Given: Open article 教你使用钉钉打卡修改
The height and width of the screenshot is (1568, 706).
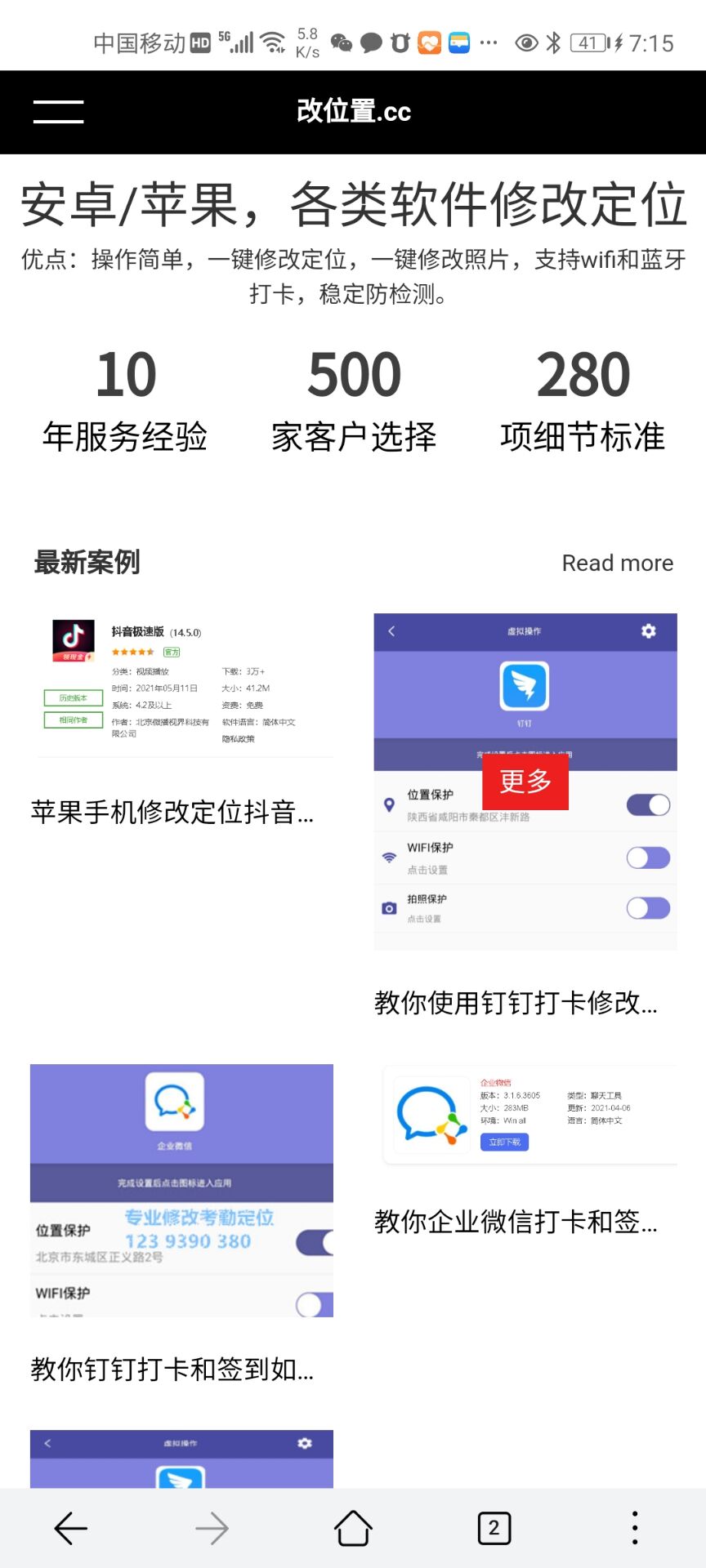Looking at the screenshot, I should coord(516,1002).
